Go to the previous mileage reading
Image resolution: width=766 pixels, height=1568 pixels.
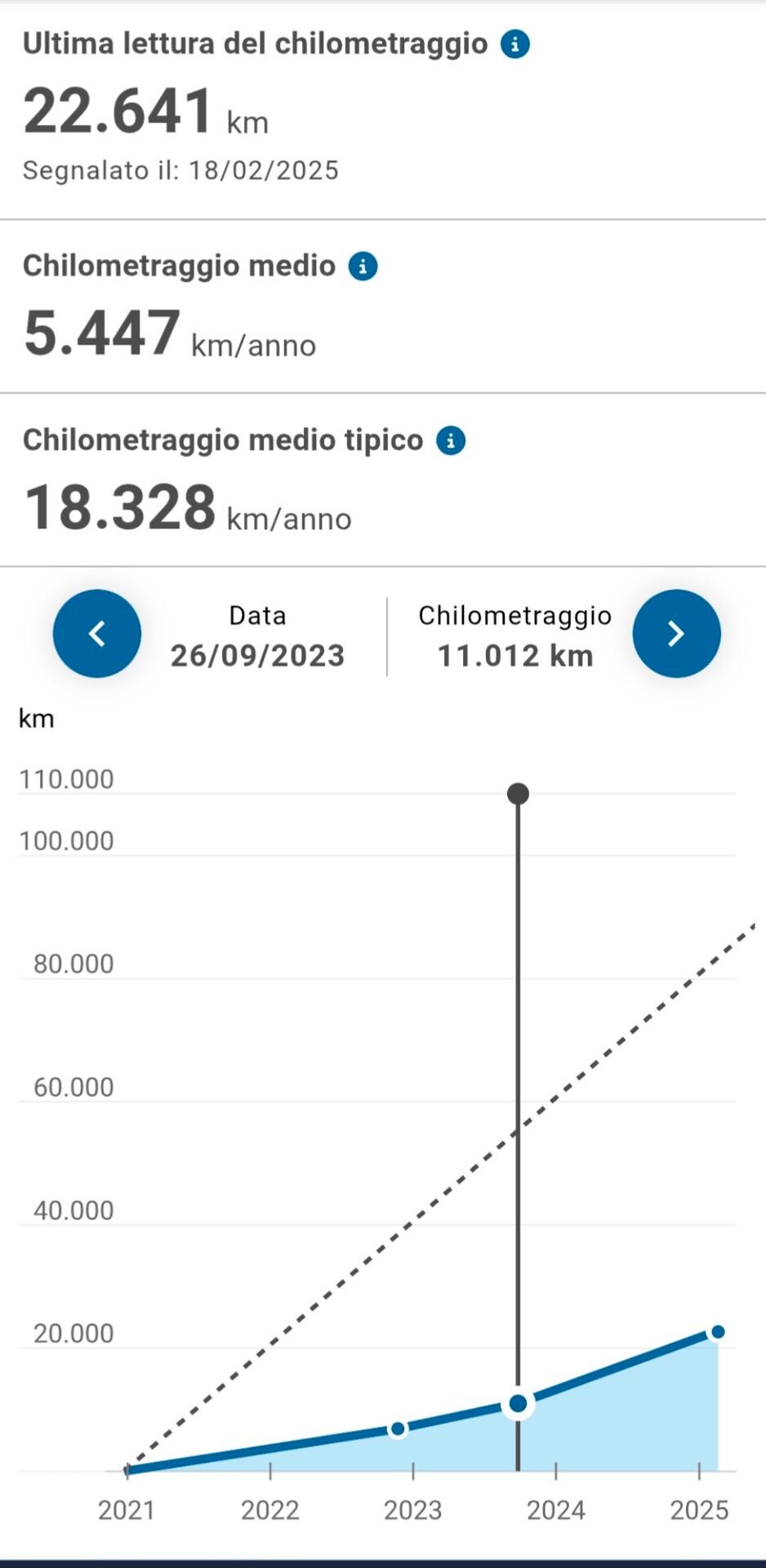tap(97, 634)
